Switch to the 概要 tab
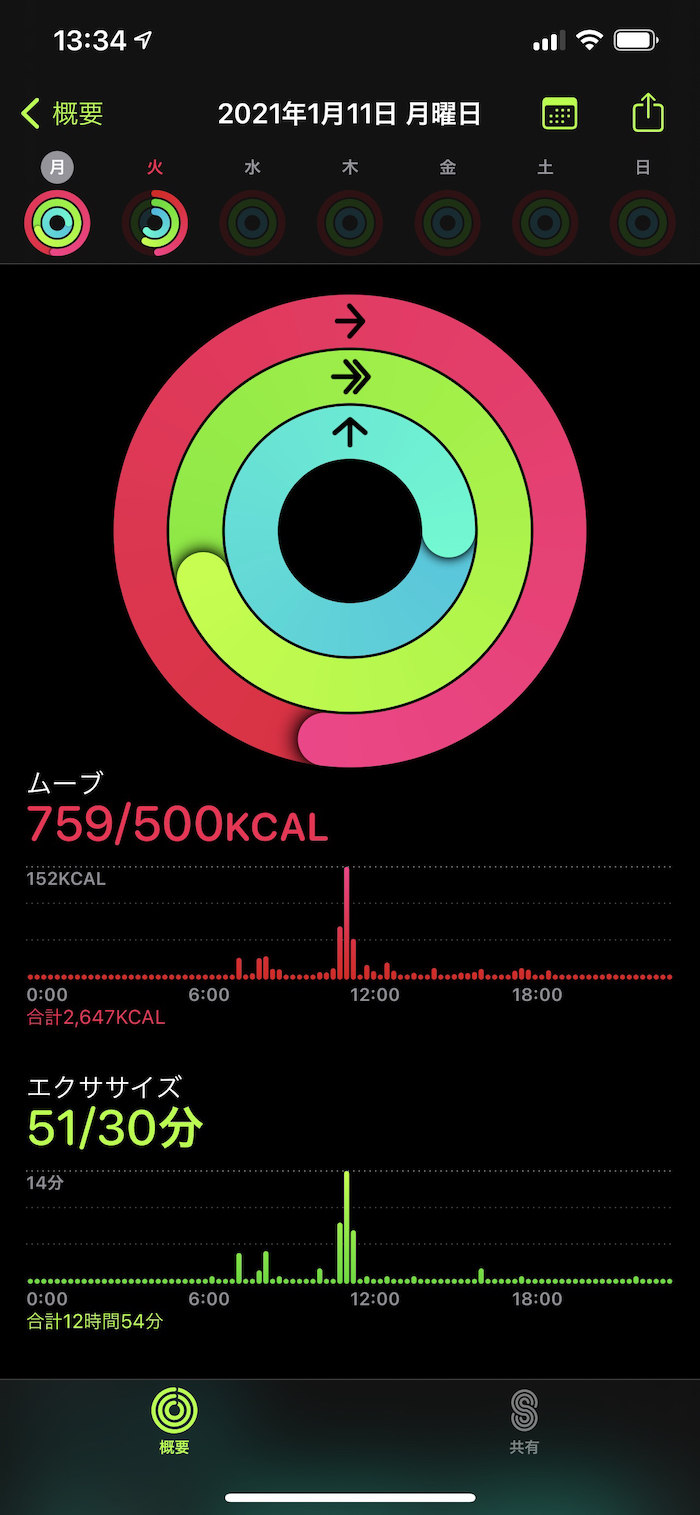 pyautogui.click(x=174, y=1421)
